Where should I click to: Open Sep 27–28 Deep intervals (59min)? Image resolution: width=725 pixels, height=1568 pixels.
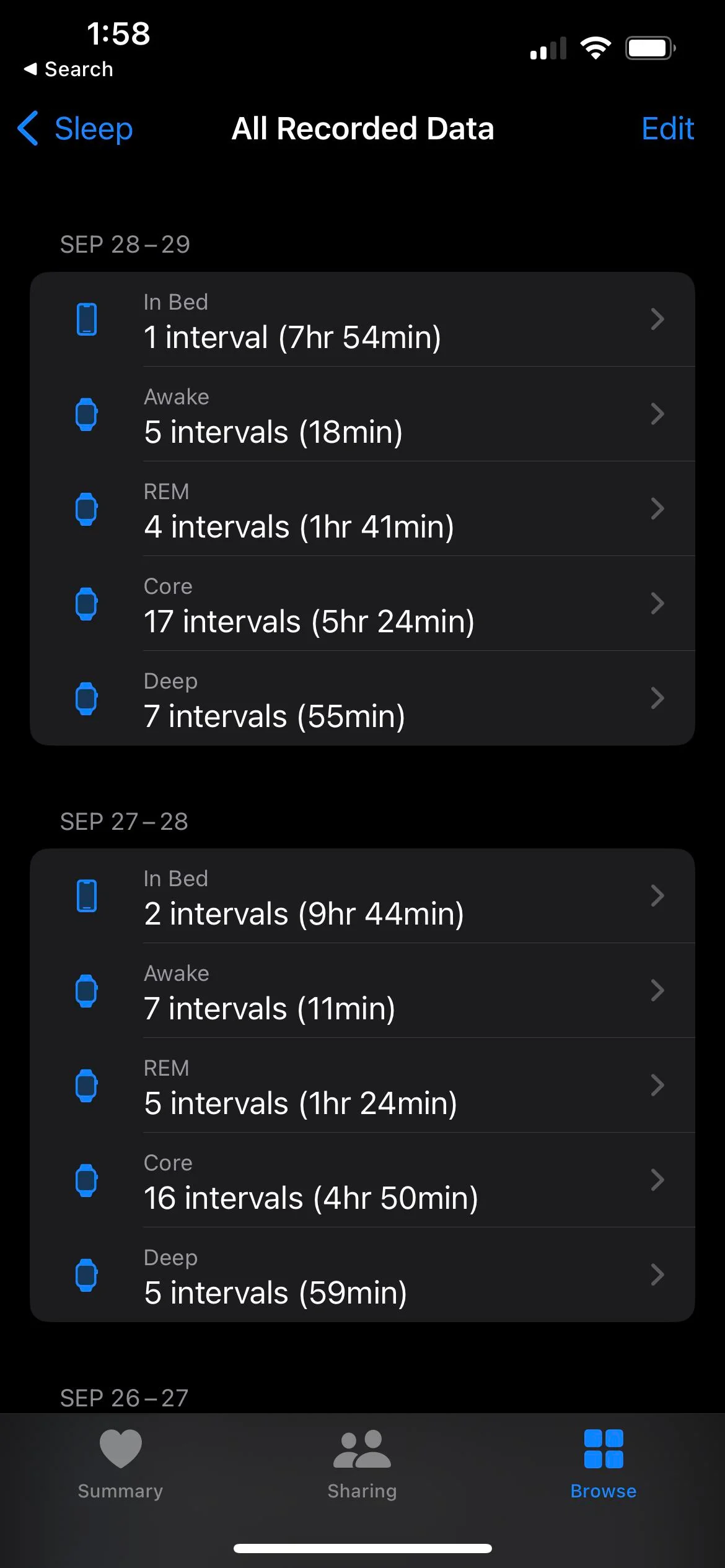point(362,1275)
